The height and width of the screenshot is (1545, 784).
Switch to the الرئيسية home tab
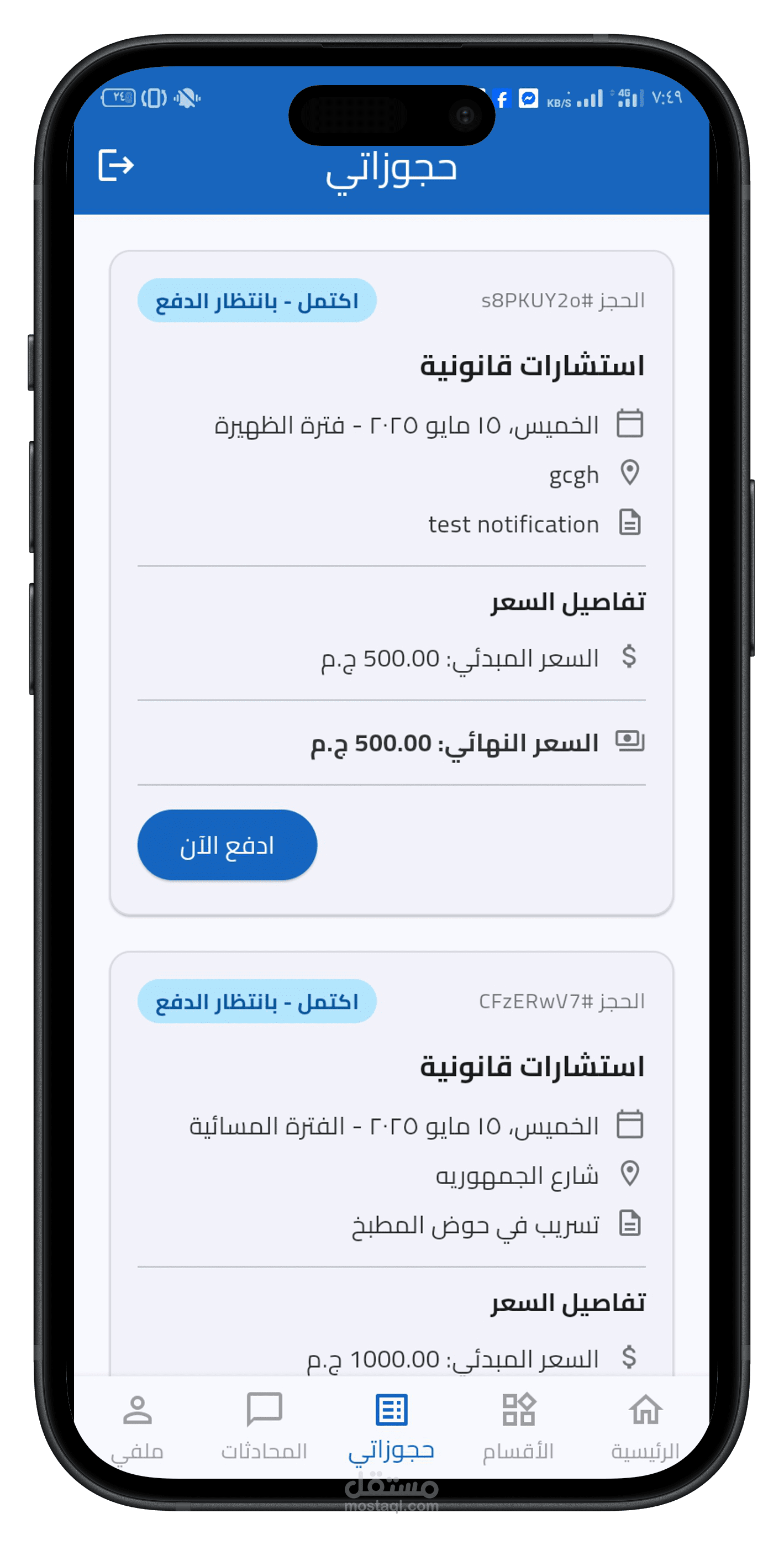point(645,1428)
